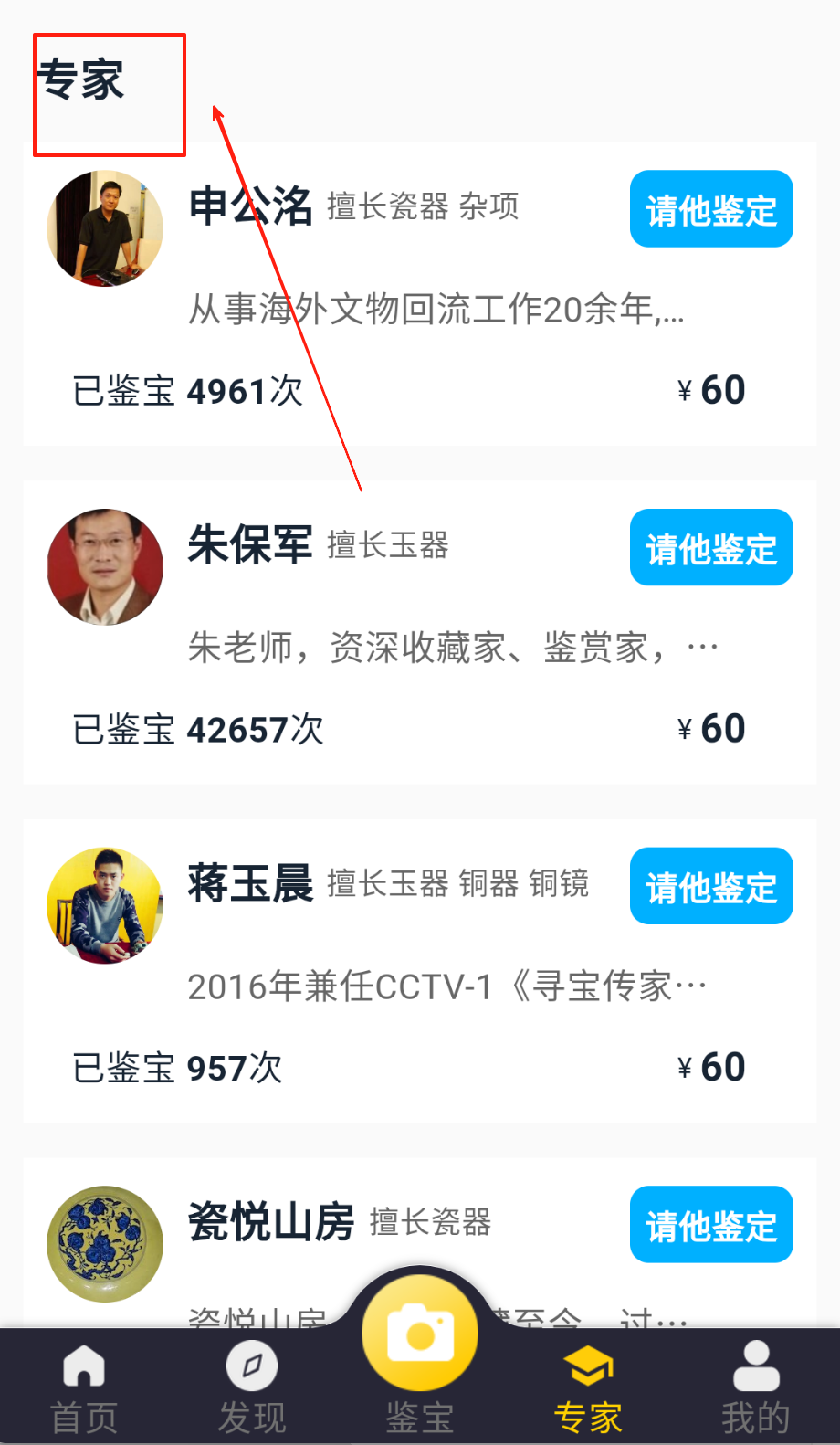The height and width of the screenshot is (1445, 840).
Task: View 朱保军's expert profile card
Action: pos(420,649)
